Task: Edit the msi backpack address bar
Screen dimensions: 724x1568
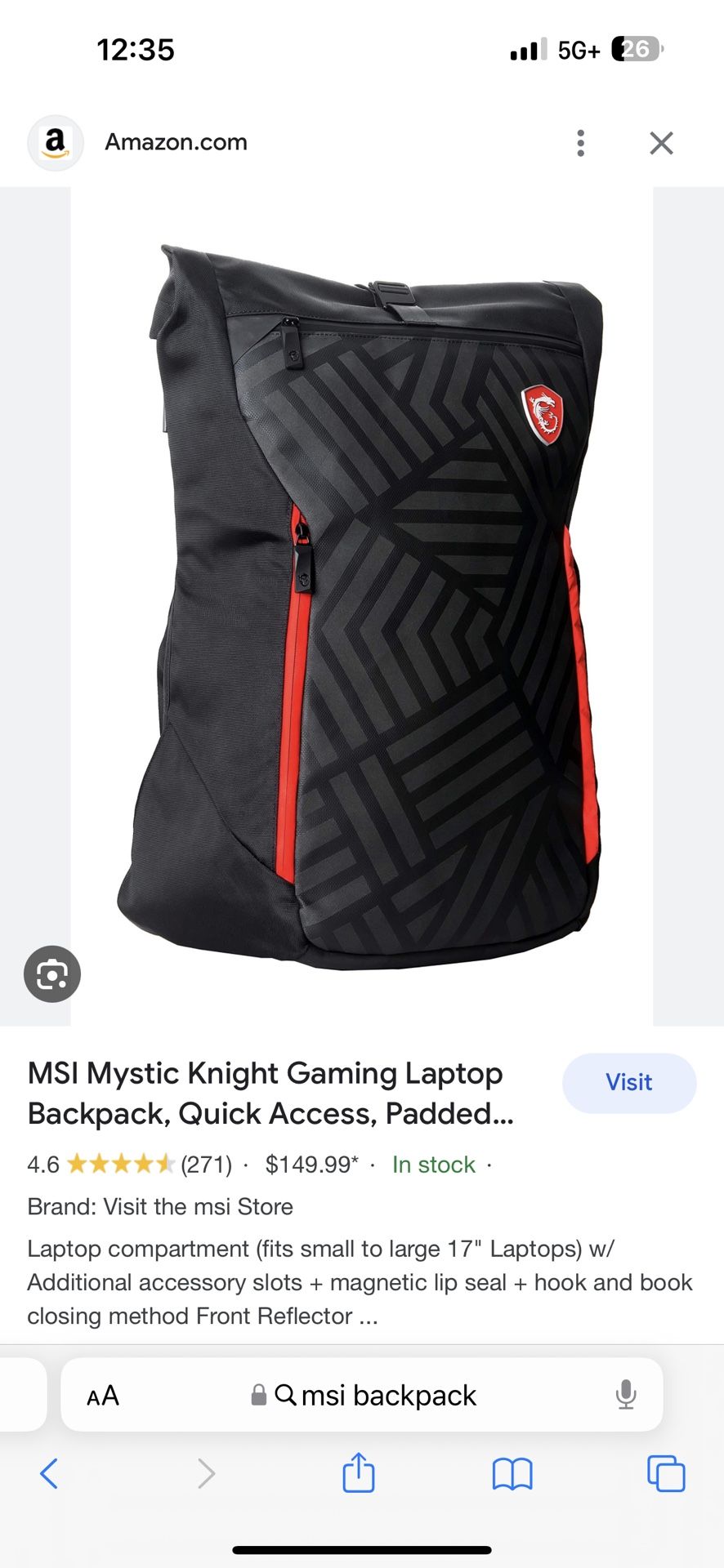Action: 363,1395
